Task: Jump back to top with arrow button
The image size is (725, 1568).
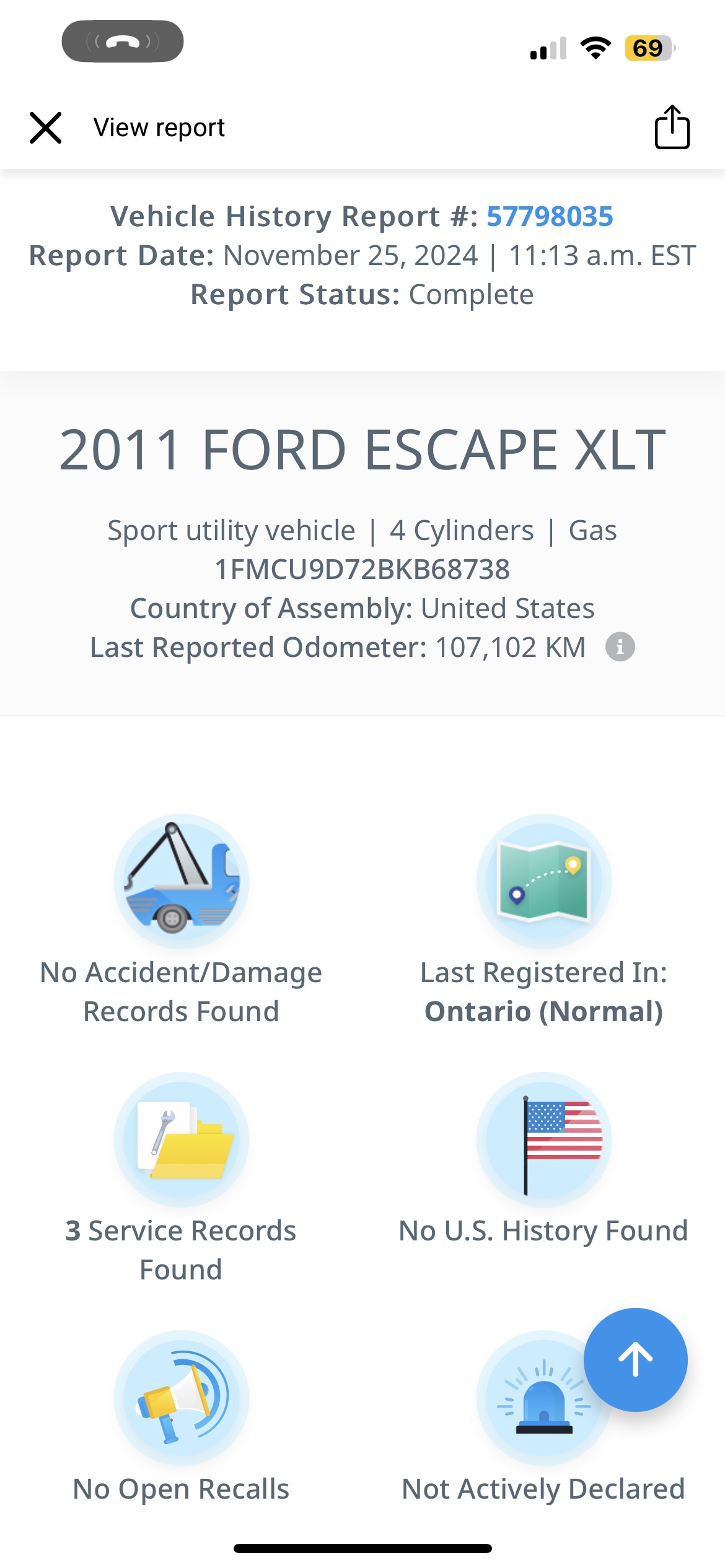Action: [x=635, y=1360]
